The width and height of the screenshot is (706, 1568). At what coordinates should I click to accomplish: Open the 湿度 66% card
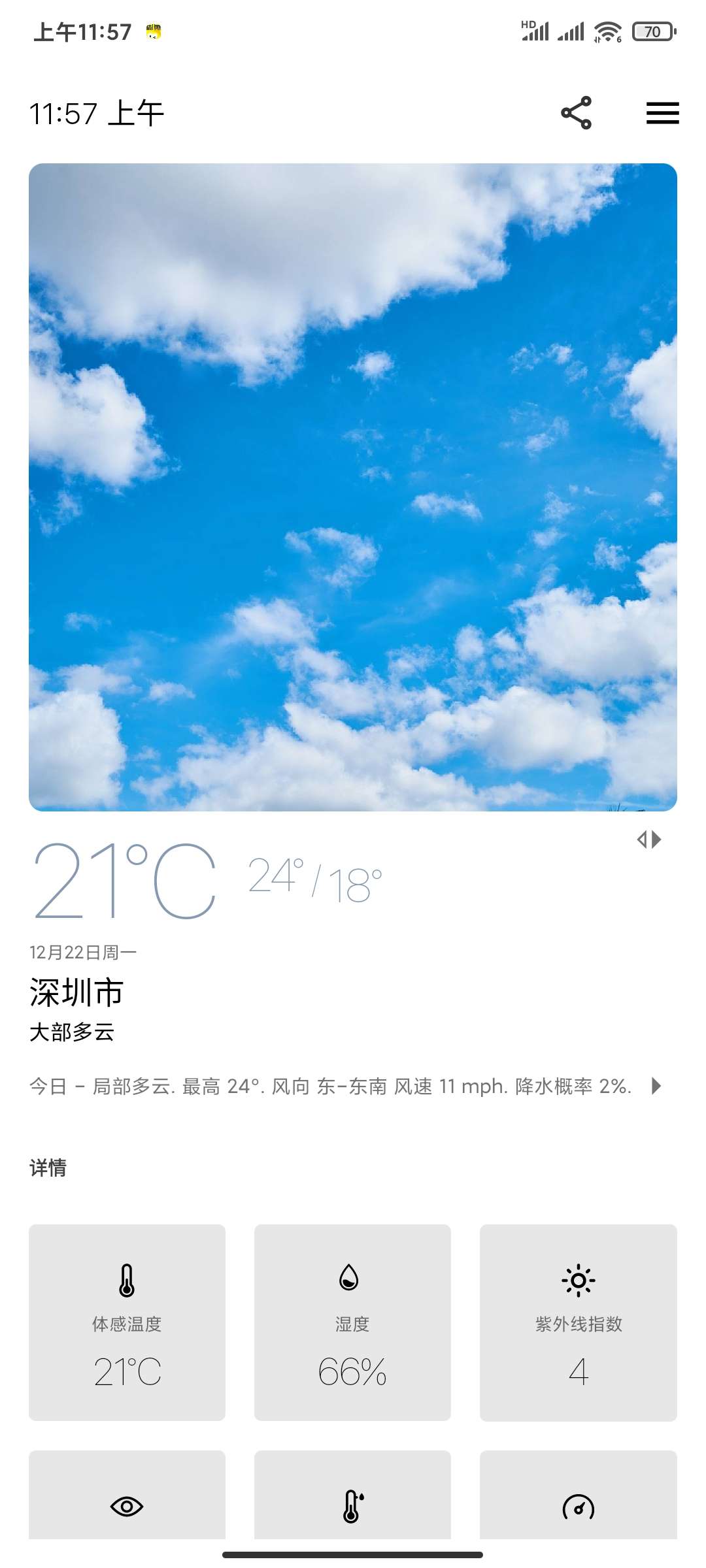352,1322
